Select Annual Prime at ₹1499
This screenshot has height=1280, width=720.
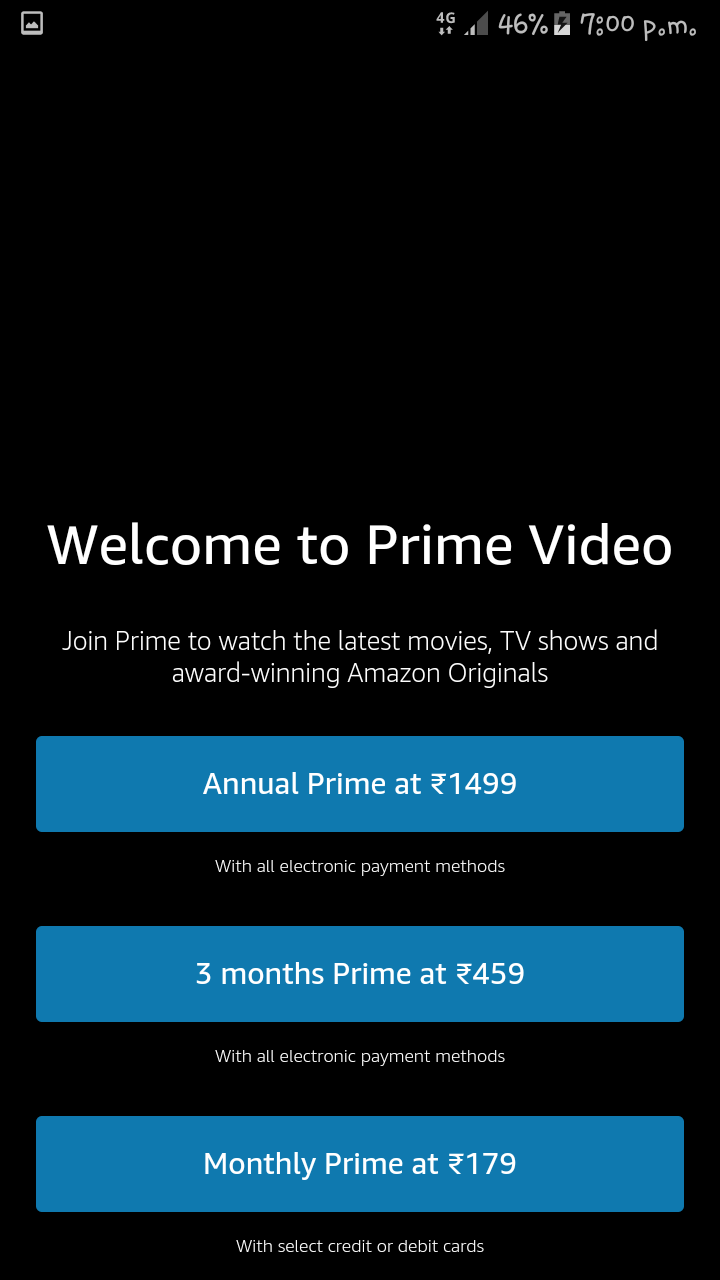360,784
